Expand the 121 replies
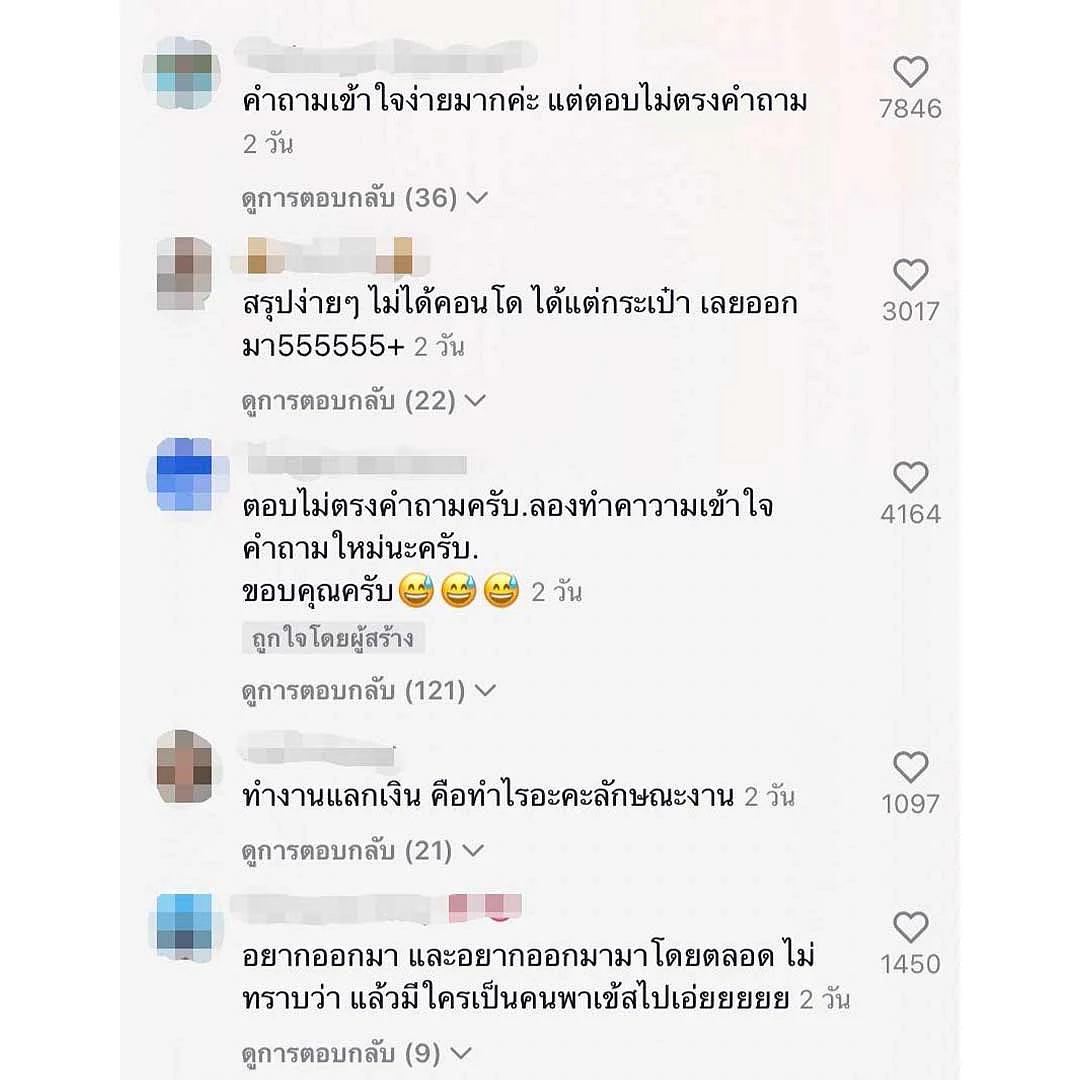This screenshot has width=1080, height=1080. tap(369, 690)
